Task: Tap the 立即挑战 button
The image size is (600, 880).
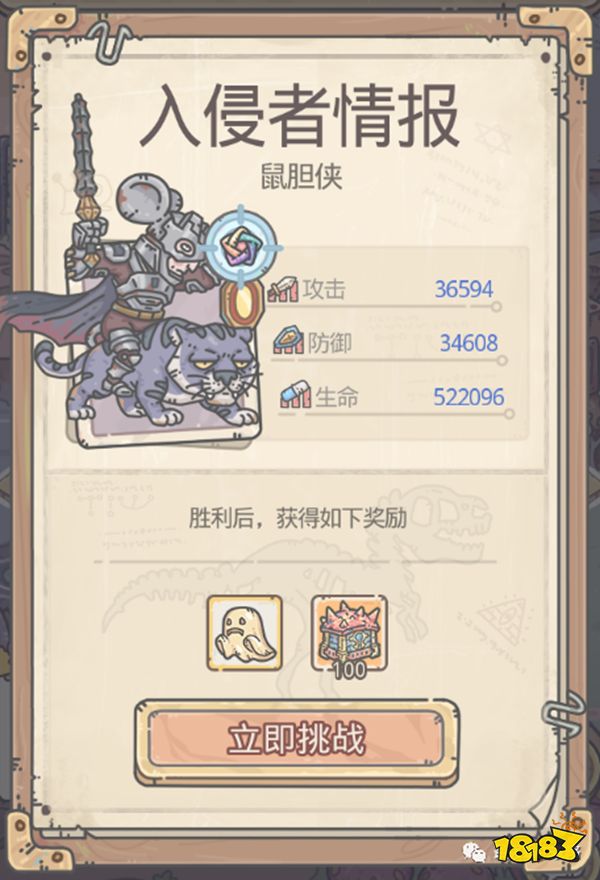Action: 296,740
